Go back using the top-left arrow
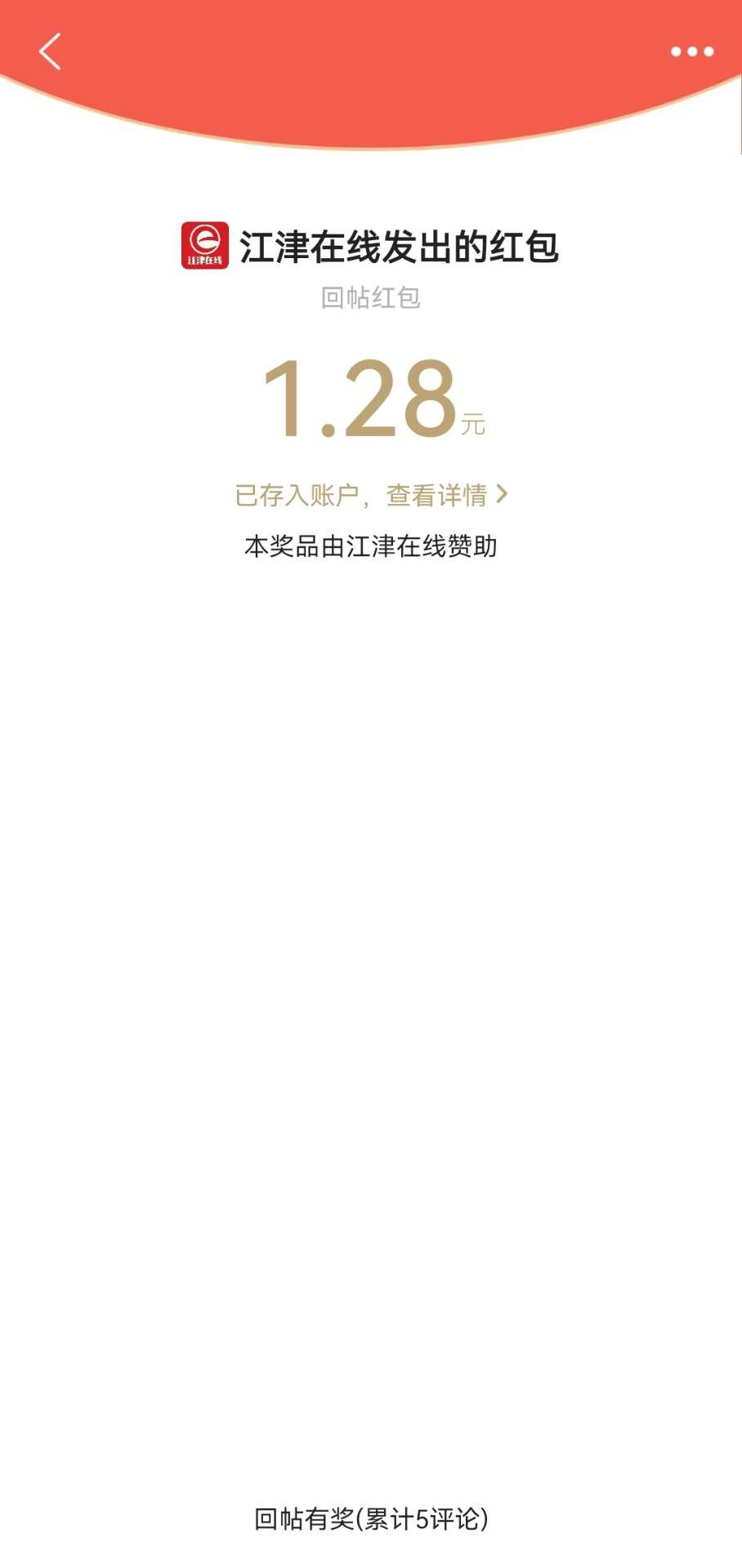 (x=51, y=51)
